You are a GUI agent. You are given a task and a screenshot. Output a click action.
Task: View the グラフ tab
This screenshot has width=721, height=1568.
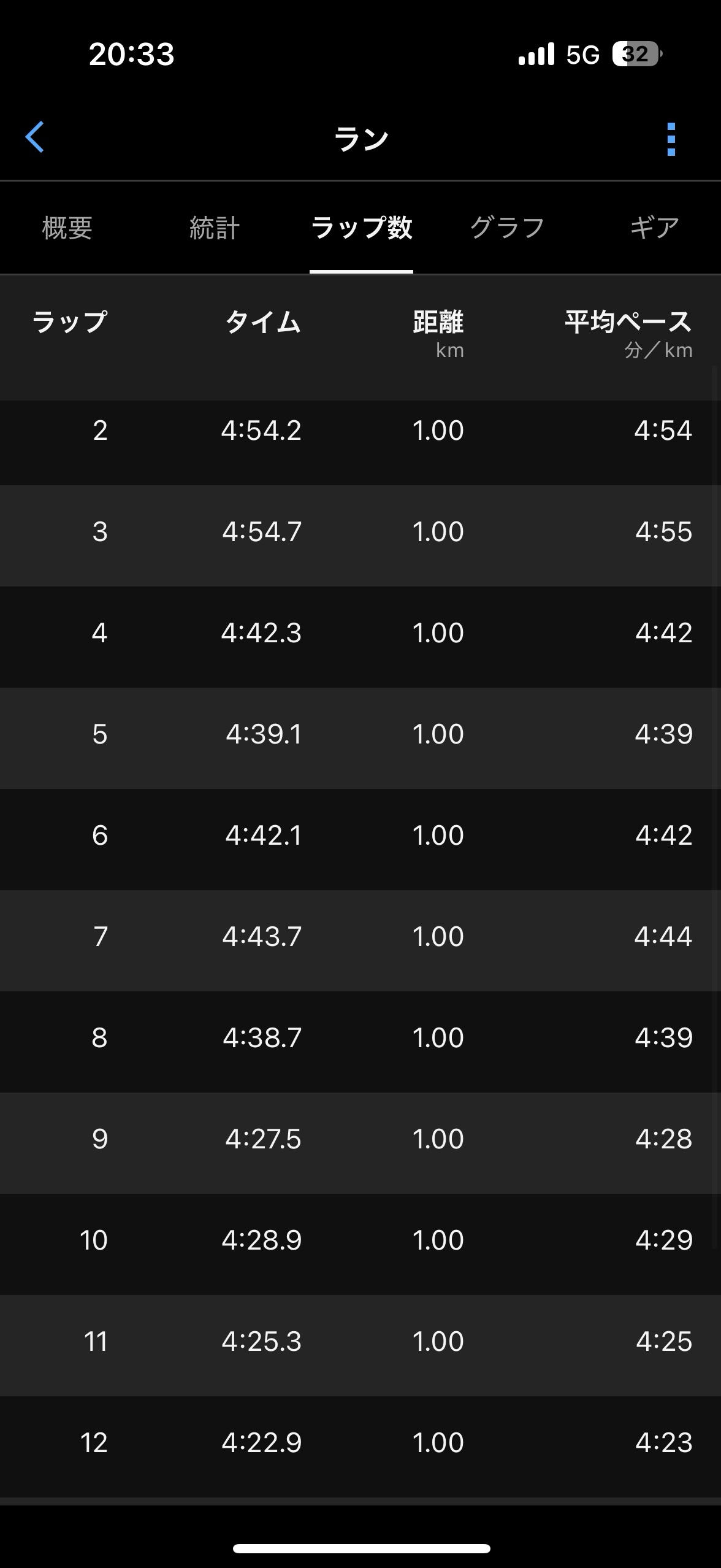[x=507, y=228]
